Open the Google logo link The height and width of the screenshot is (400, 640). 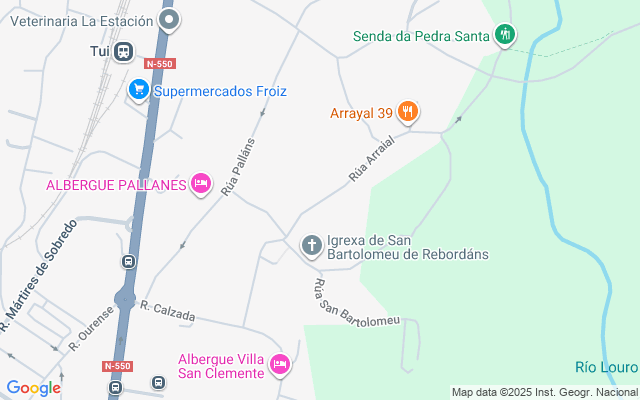tap(33, 388)
